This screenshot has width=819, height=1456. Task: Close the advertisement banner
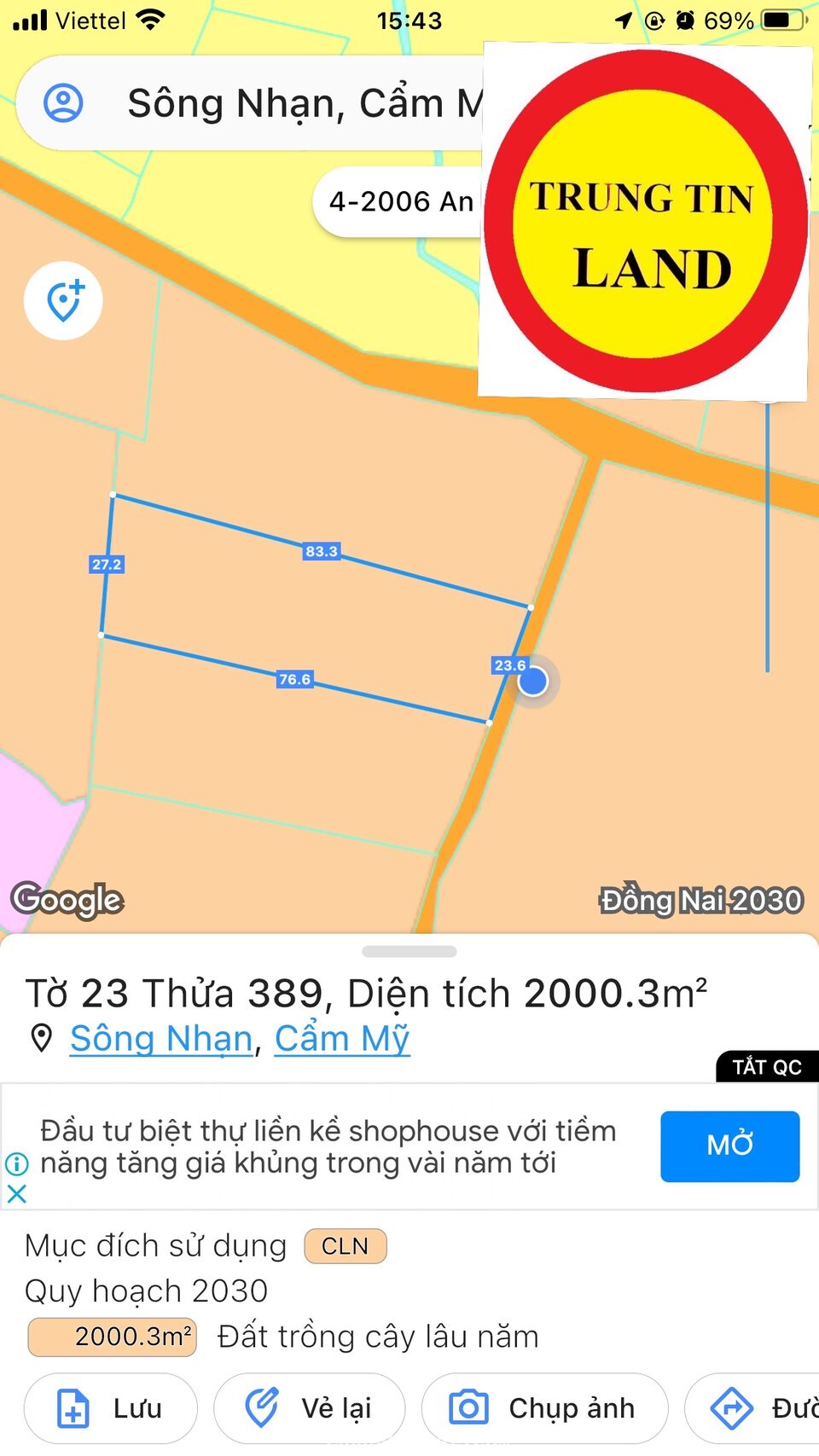pyautogui.click(x=16, y=1193)
